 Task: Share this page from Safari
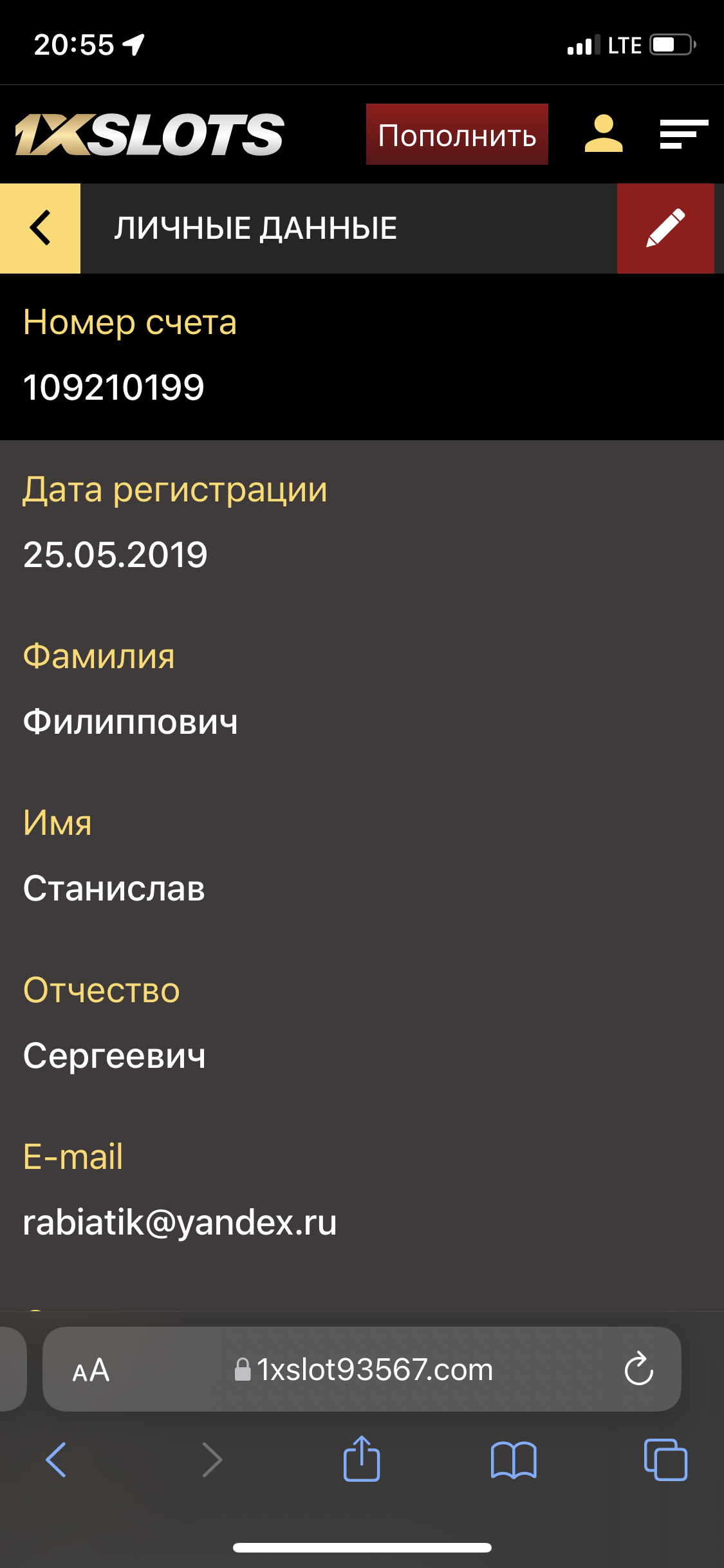click(x=362, y=1459)
